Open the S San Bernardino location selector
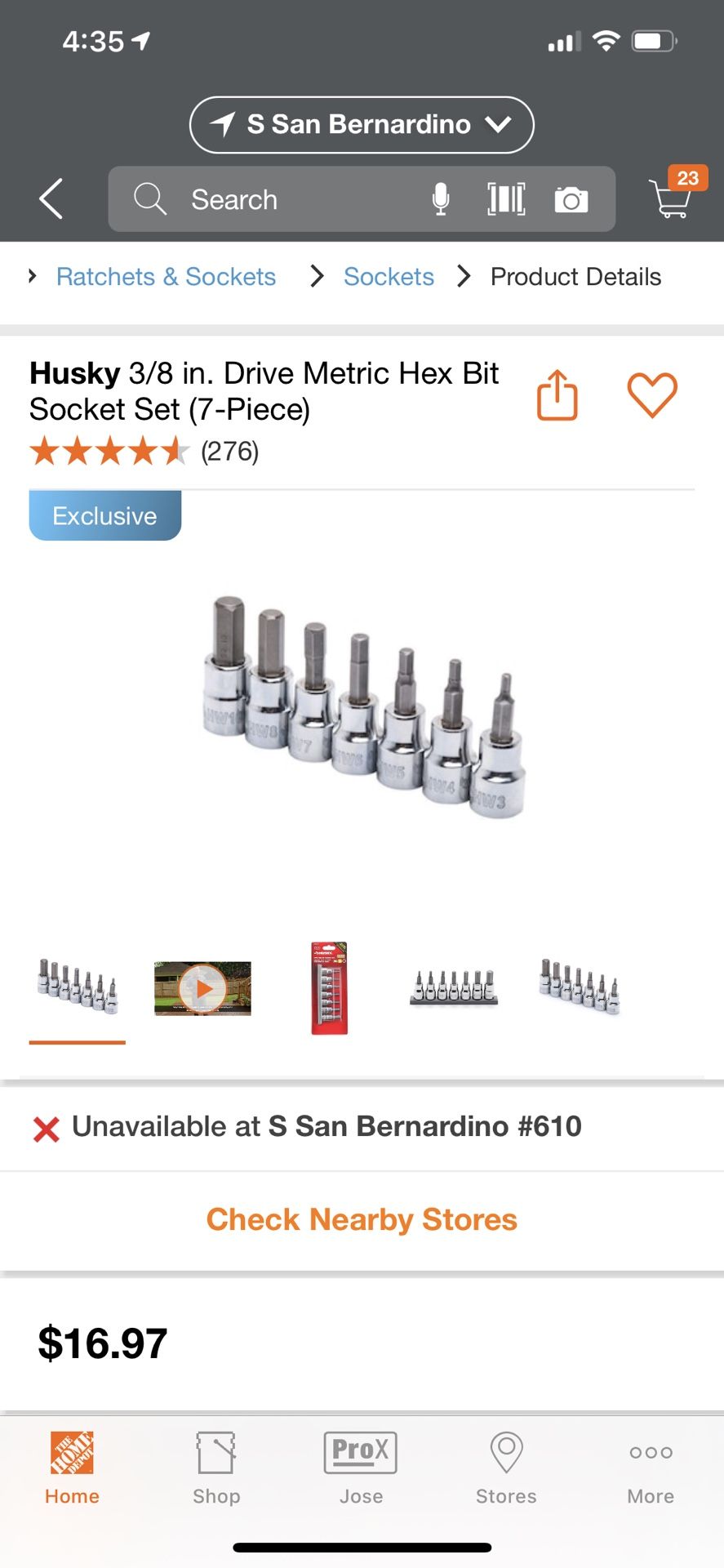This screenshot has height=1568, width=724. coord(361,124)
